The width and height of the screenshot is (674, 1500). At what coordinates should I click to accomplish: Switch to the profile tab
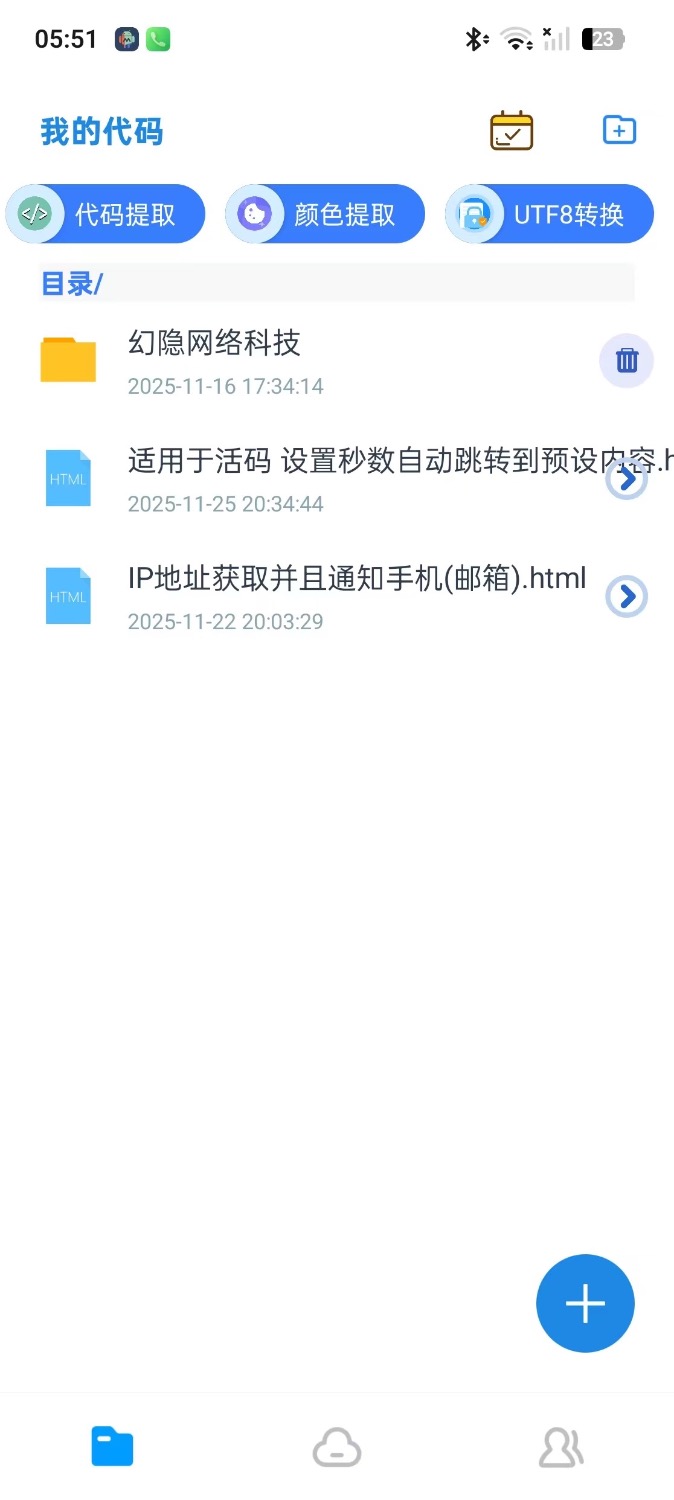tap(561, 1447)
